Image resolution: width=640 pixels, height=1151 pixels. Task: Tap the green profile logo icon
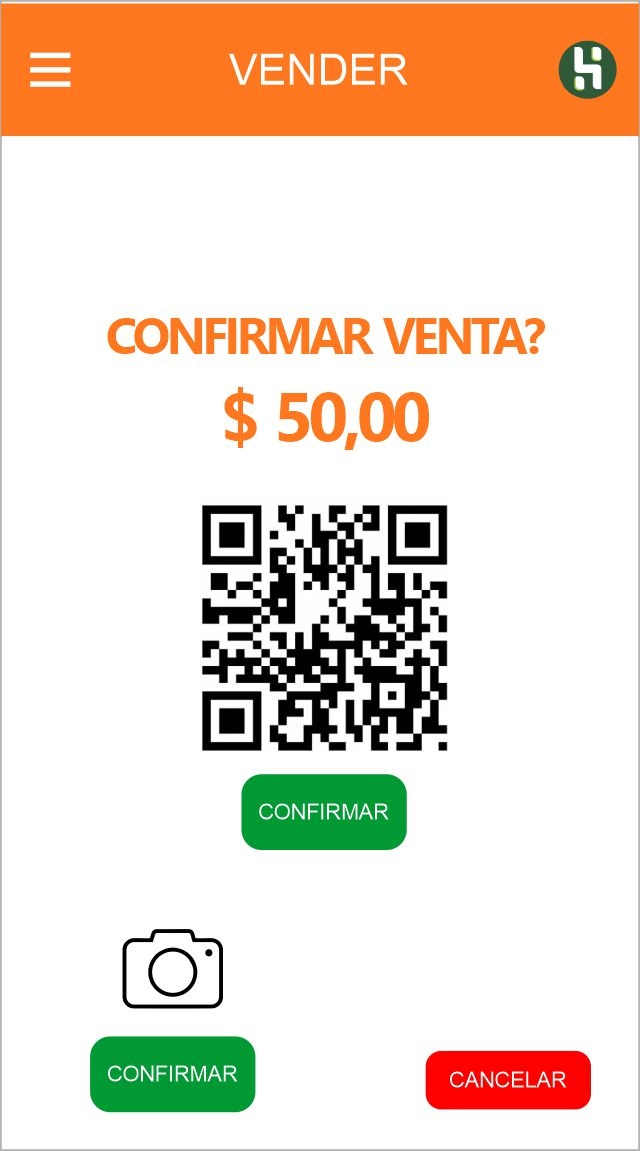587,70
